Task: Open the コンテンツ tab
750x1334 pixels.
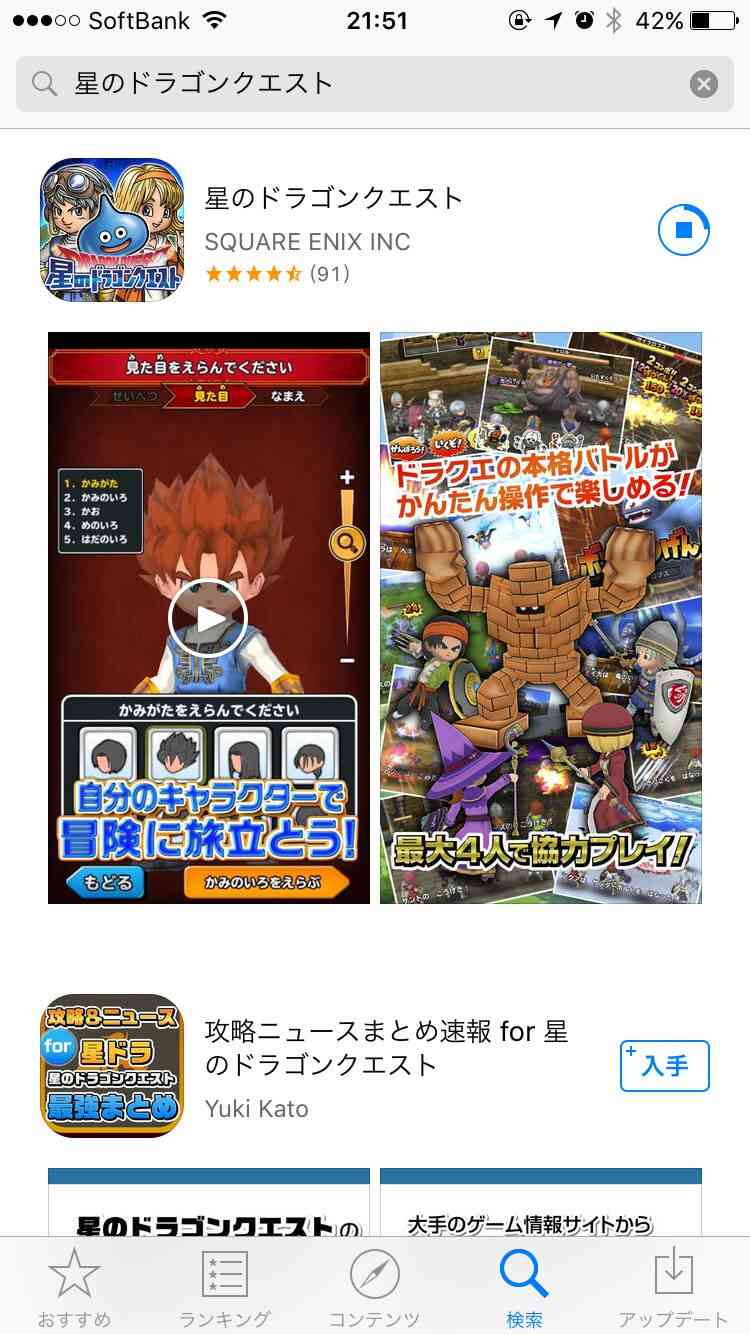Action: coord(375,1288)
